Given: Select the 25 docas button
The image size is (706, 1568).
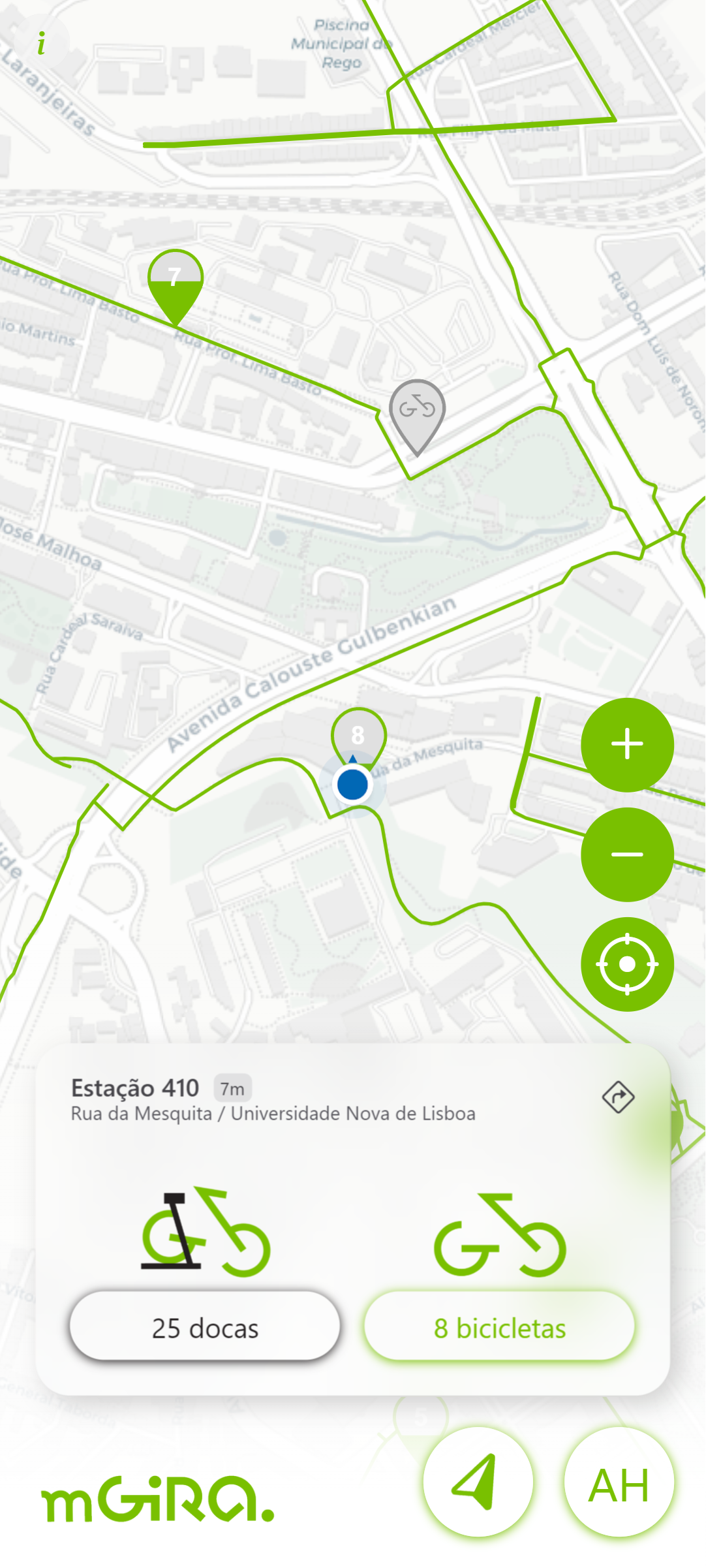Looking at the screenshot, I should 205,1328.
